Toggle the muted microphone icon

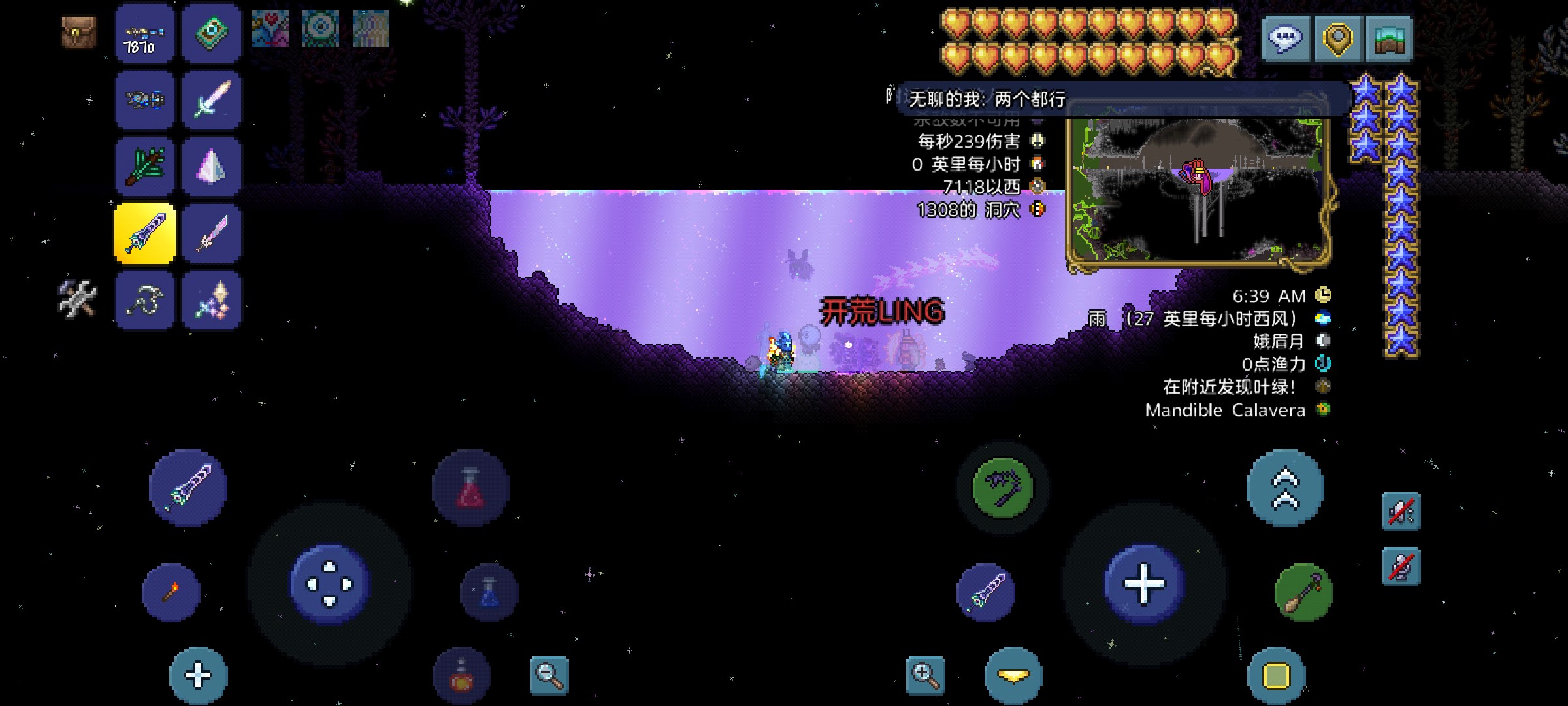click(x=1401, y=566)
